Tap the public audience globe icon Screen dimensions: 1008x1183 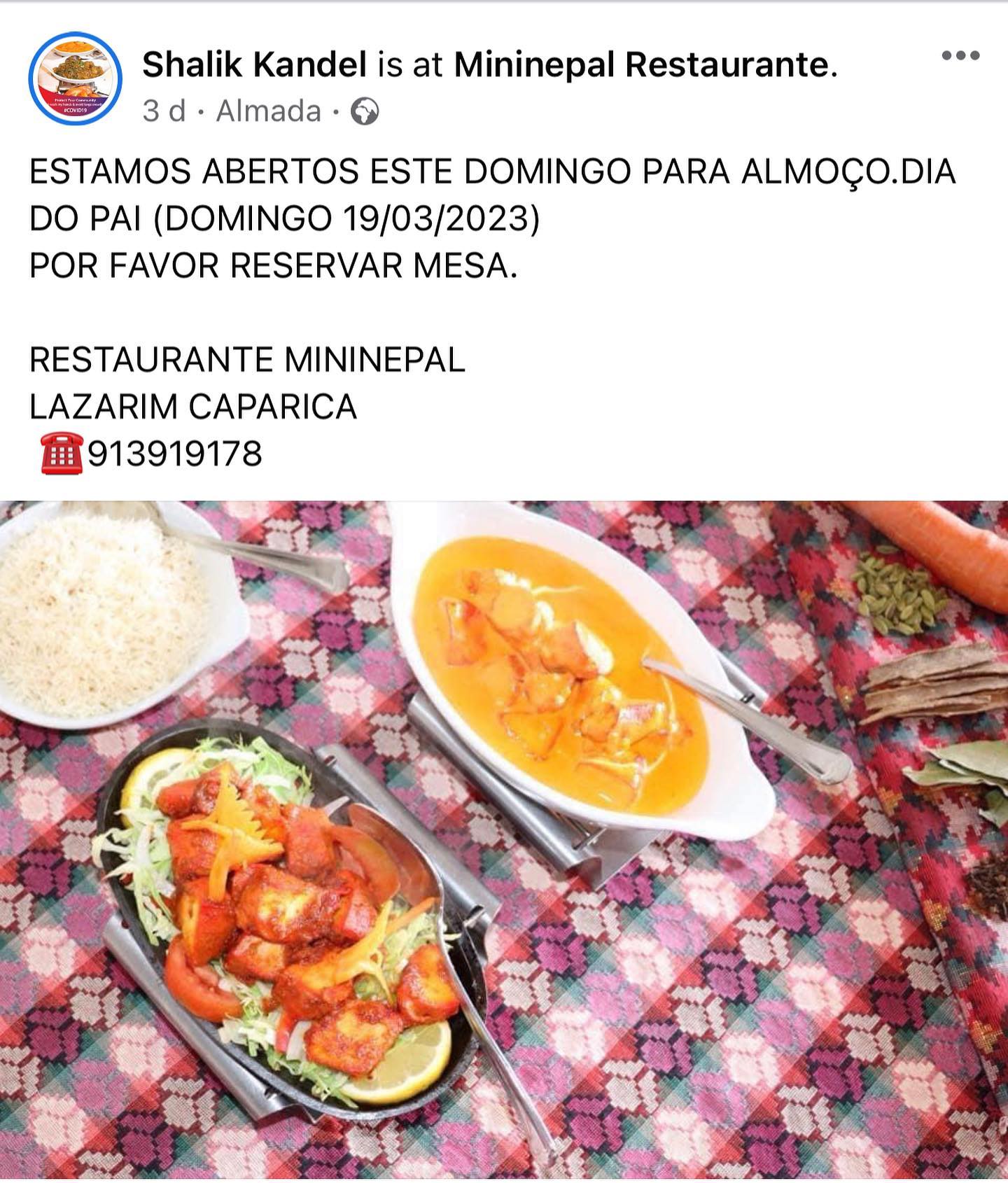click(x=365, y=112)
